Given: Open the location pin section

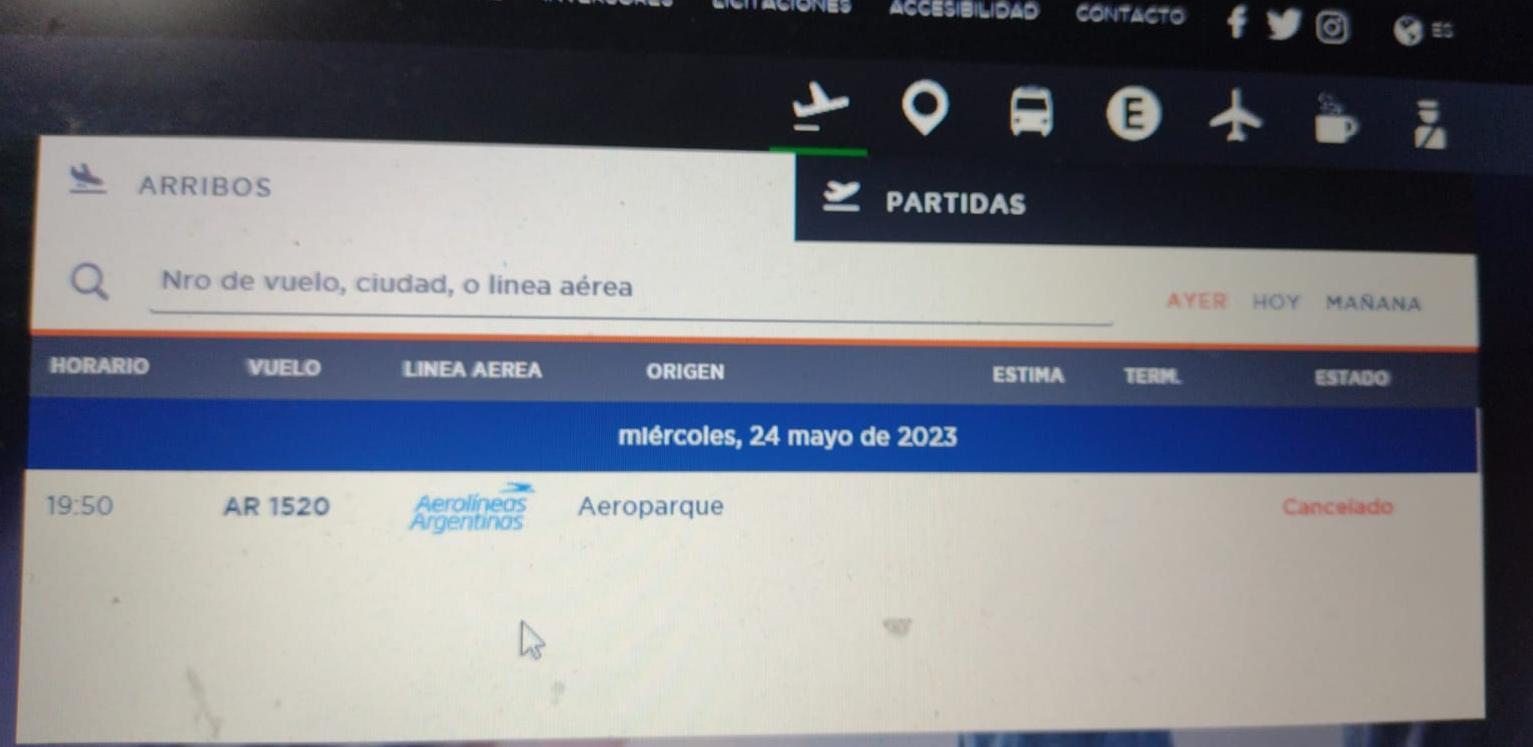Looking at the screenshot, I should pyautogui.click(x=925, y=108).
